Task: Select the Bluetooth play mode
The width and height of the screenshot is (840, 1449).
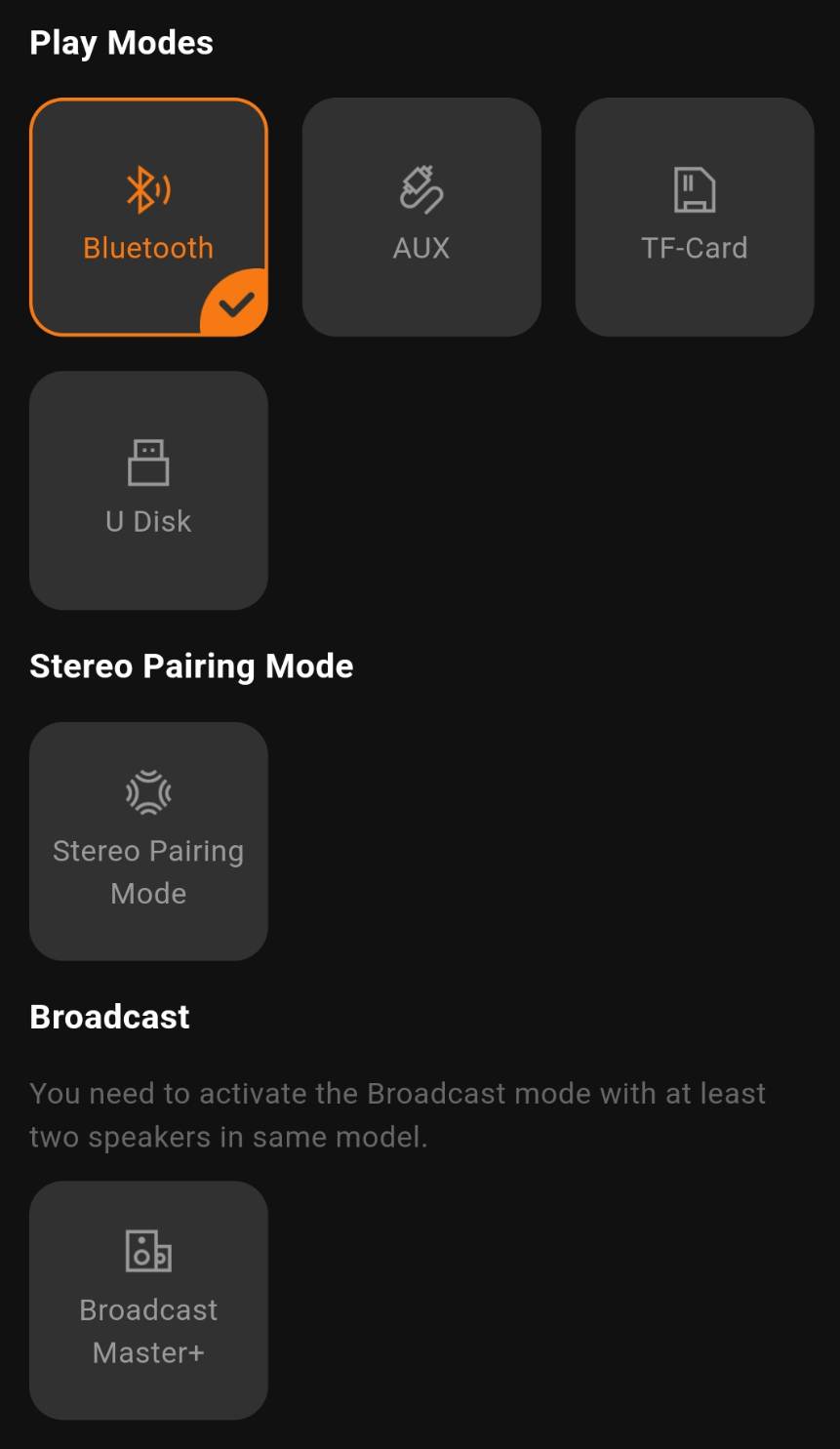Action: click(x=148, y=217)
